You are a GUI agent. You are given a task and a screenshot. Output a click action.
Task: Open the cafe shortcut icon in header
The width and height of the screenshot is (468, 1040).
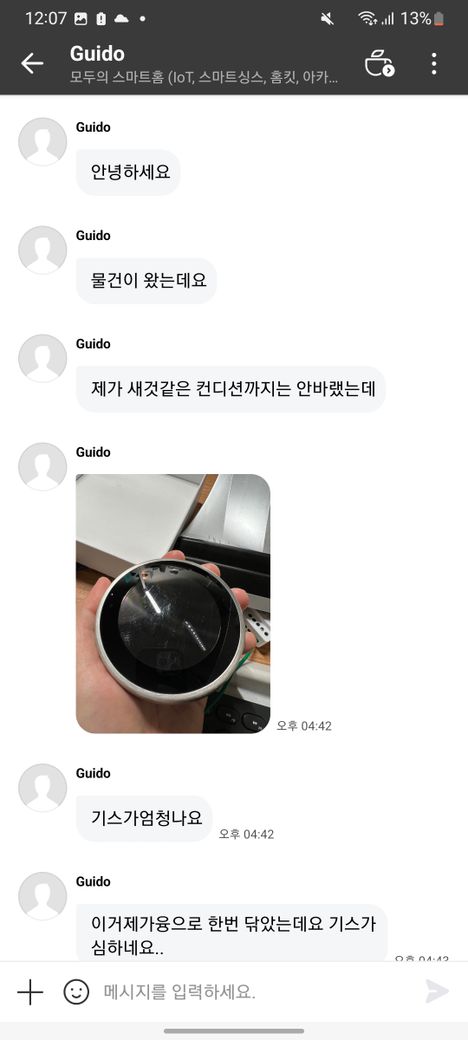[379, 63]
